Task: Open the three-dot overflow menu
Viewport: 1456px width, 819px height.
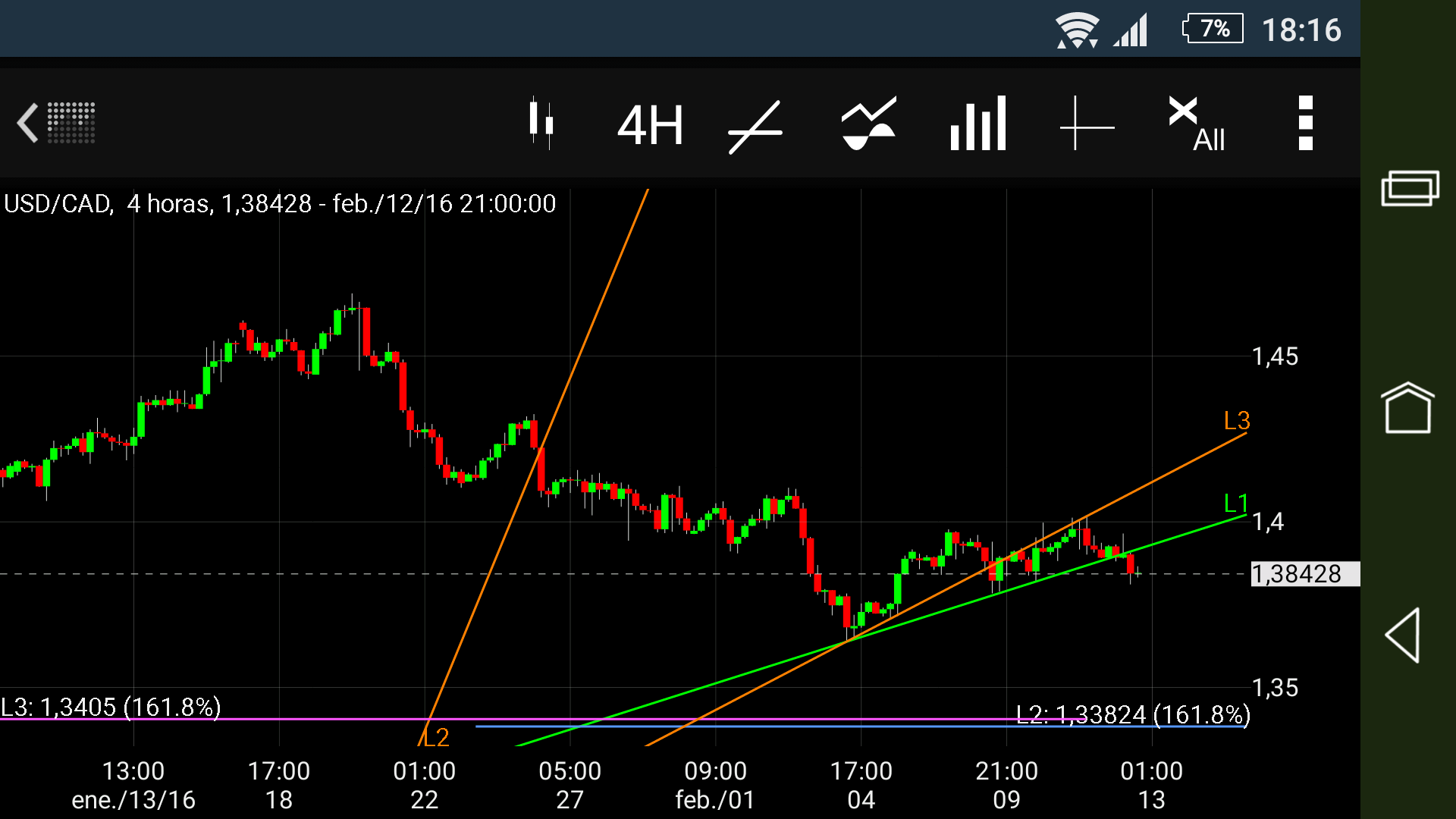Action: (1305, 123)
